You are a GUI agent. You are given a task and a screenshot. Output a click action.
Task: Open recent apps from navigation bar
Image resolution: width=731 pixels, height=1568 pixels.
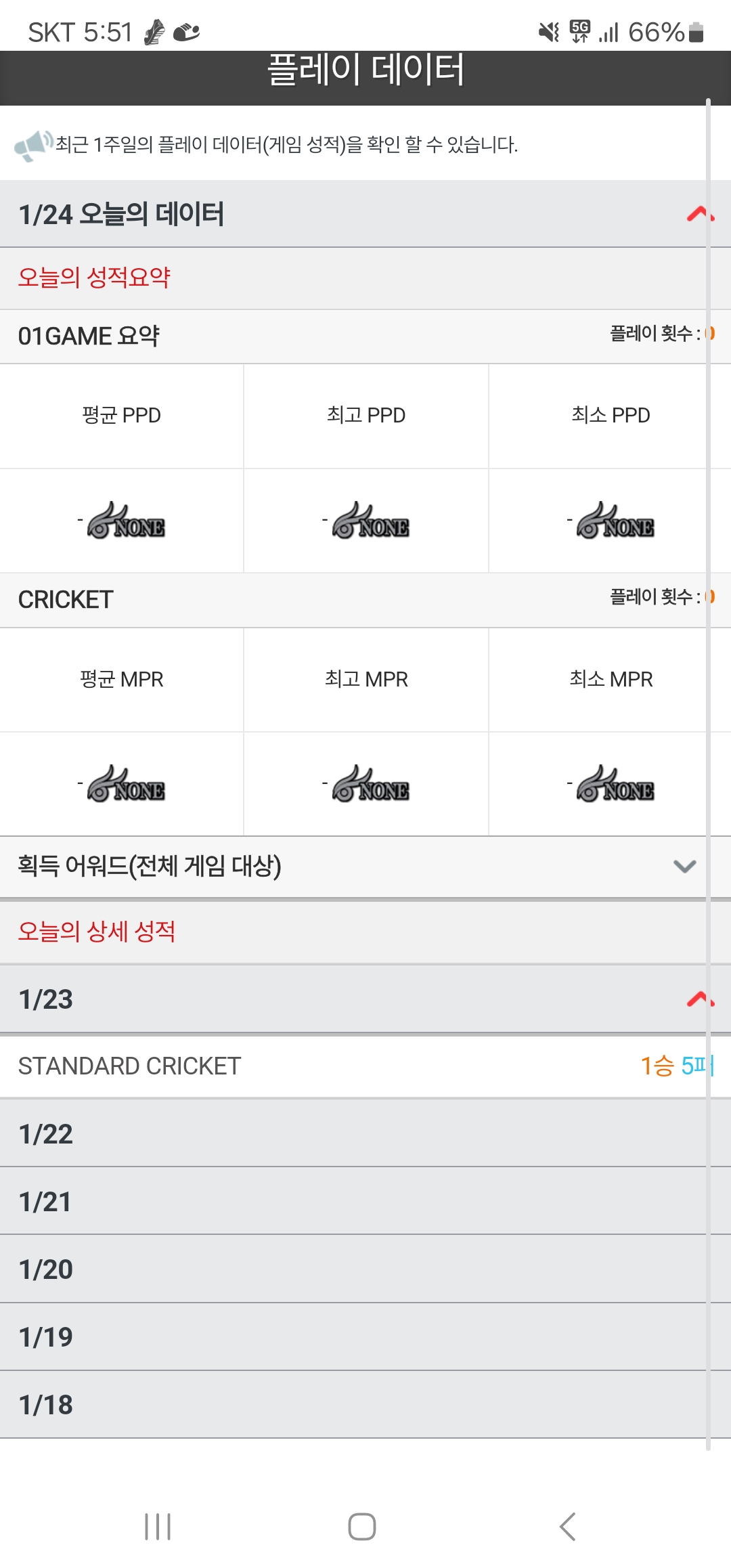[x=158, y=1527]
